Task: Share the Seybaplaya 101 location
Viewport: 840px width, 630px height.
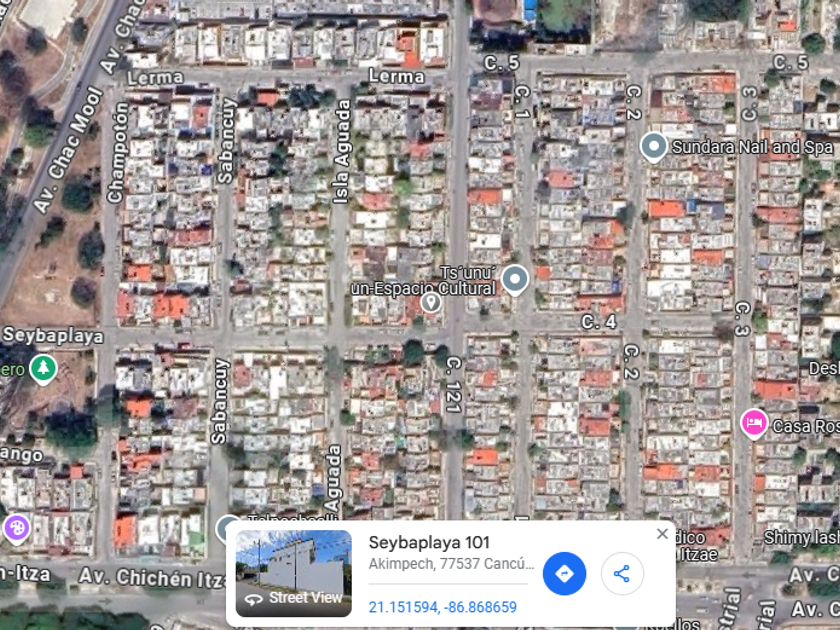Action: 622,573
